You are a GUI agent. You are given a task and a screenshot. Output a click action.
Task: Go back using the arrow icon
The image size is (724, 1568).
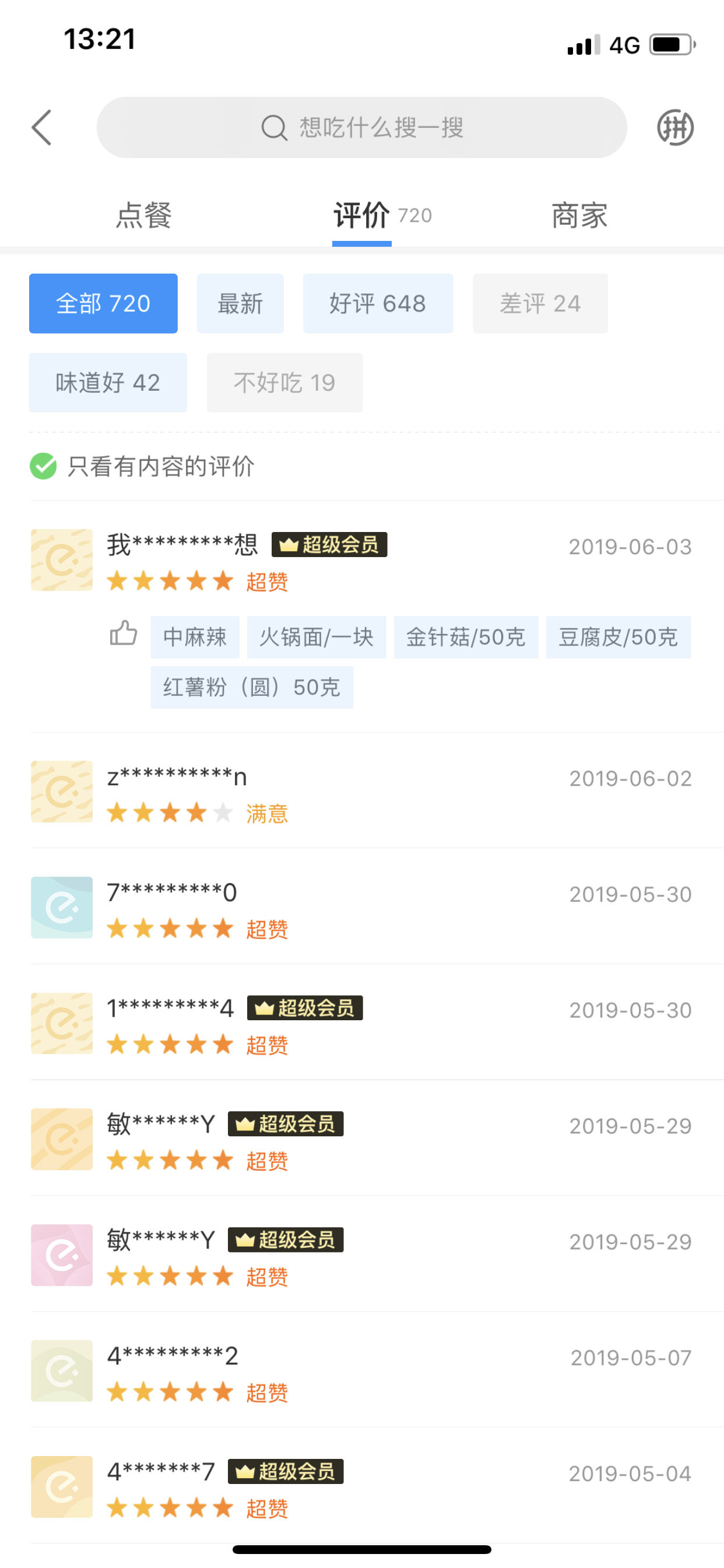coord(41,128)
